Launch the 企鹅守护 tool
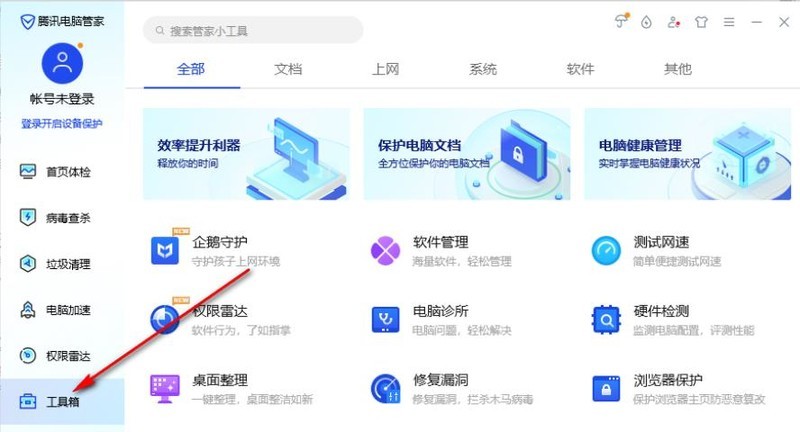 point(219,250)
